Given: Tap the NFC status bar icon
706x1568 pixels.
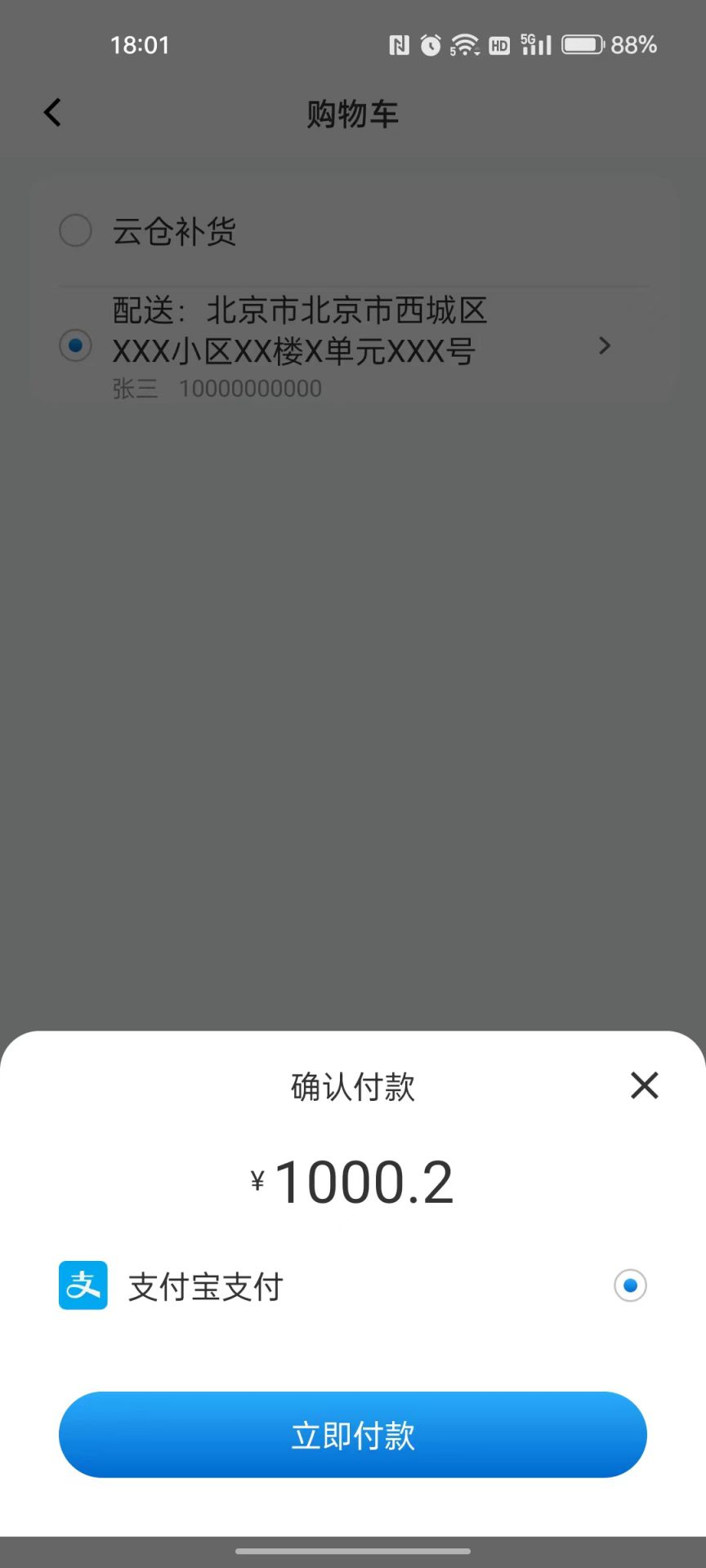Looking at the screenshot, I should coord(400,45).
